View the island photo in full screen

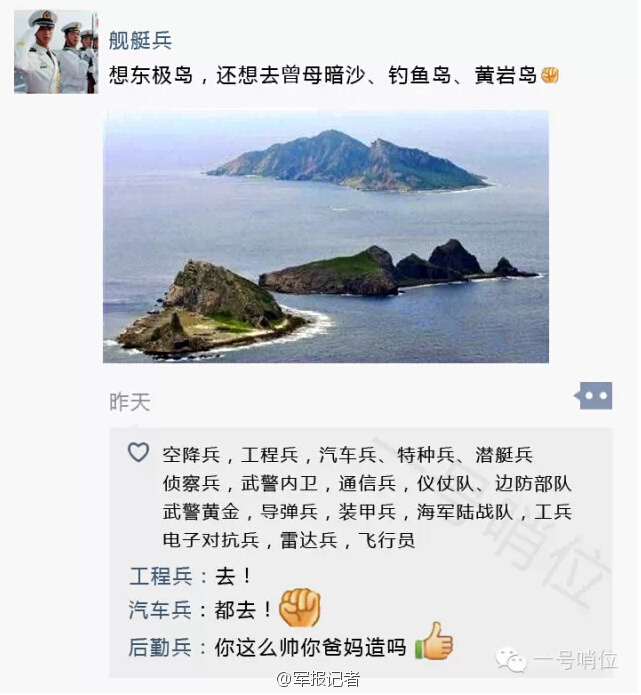click(x=326, y=236)
